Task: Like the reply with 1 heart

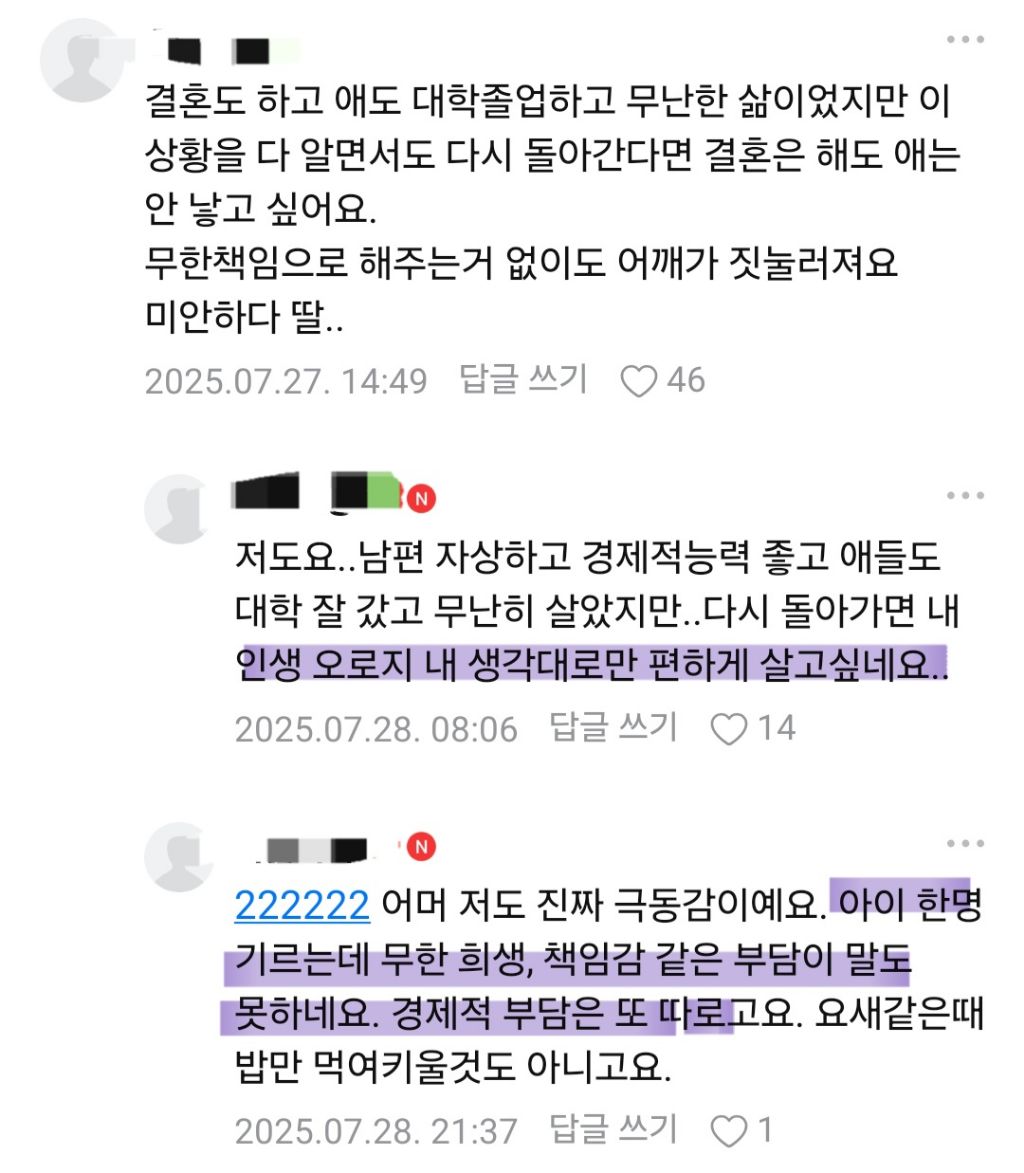Action: pyautogui.click(x=729, y=1130)
